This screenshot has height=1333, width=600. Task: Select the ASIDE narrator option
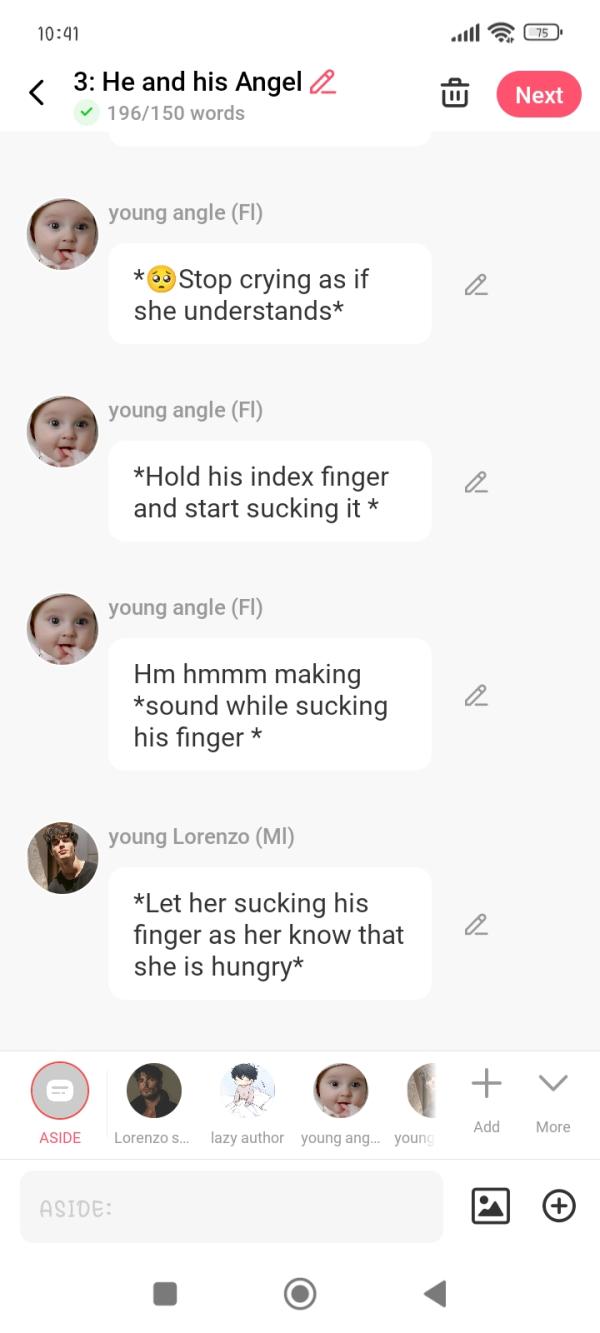point(60,1091)
